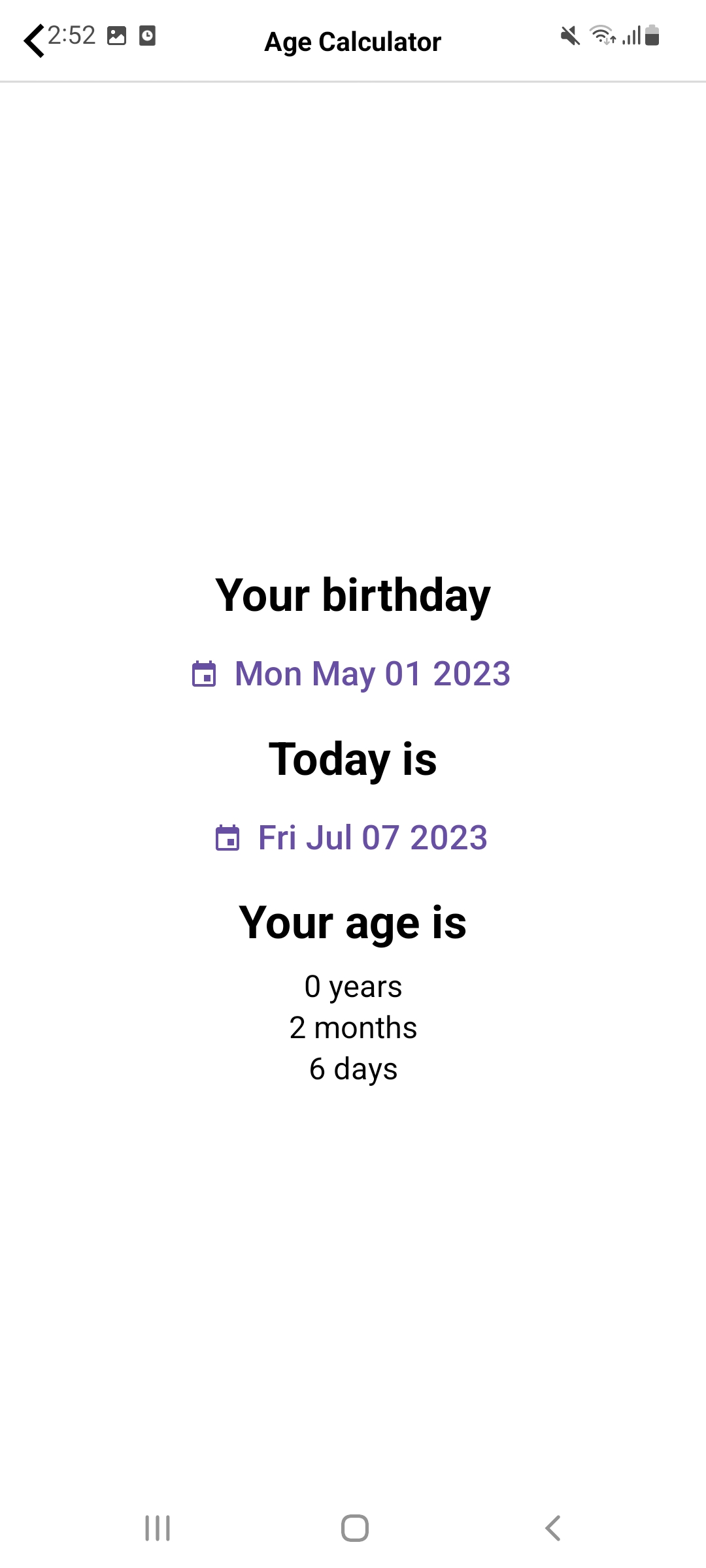This screenshot has height=1568, width=706.
Task: Open recent apps from navigation bar
Action: pyautogui.click(x=158, y=1528)
